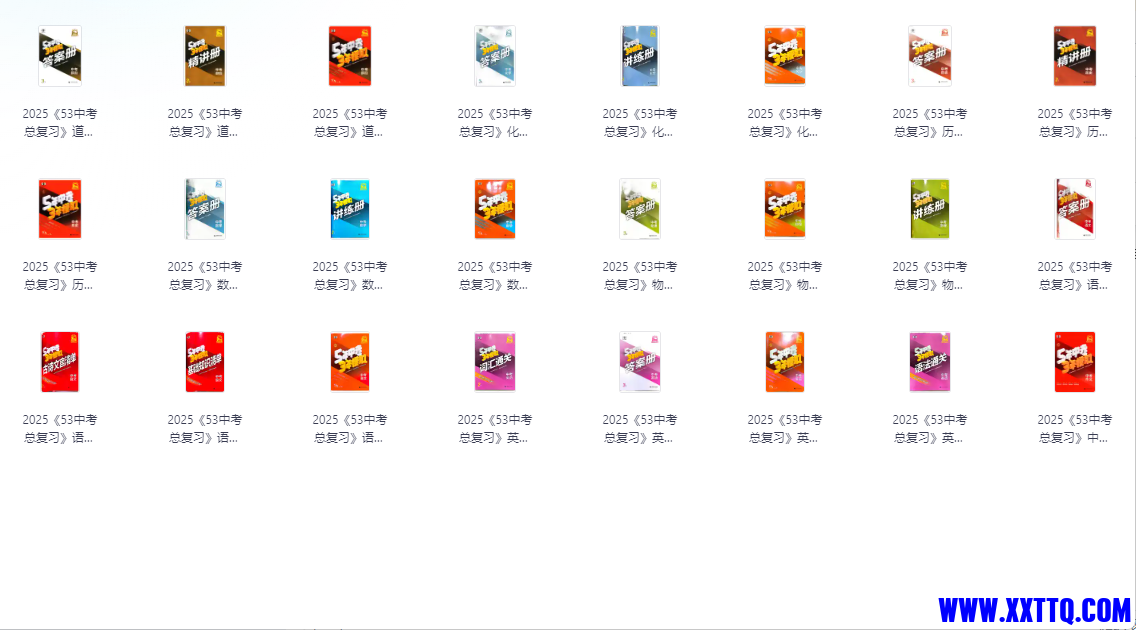
Task: Open the 语… file with 答案册 cover
Action: coord(1075,209)
